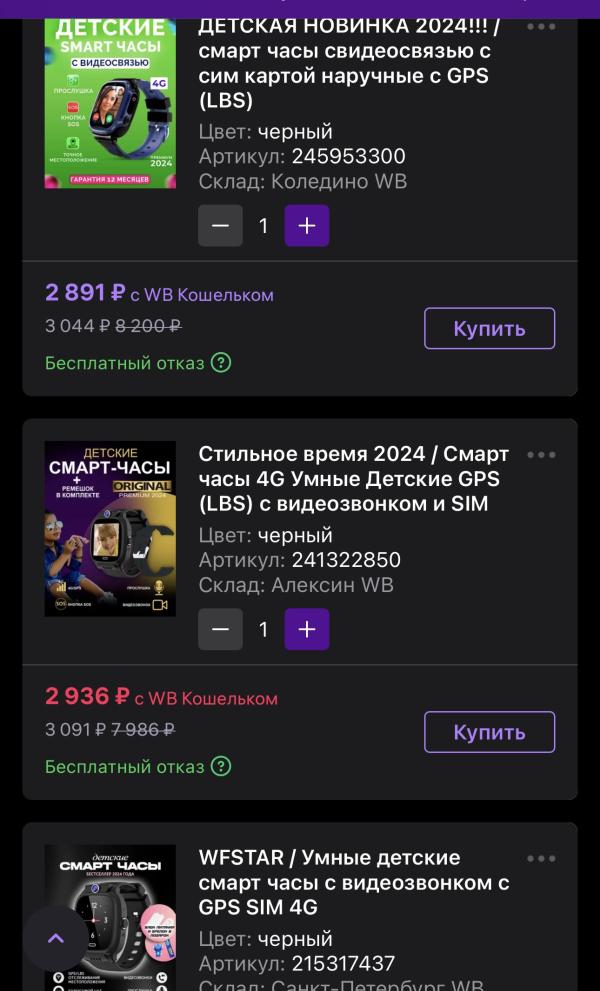Open overflow menu for ДЕТСКАЯ НОВИНКА 2024 item

pyautogui.click(x=541, y=27)
